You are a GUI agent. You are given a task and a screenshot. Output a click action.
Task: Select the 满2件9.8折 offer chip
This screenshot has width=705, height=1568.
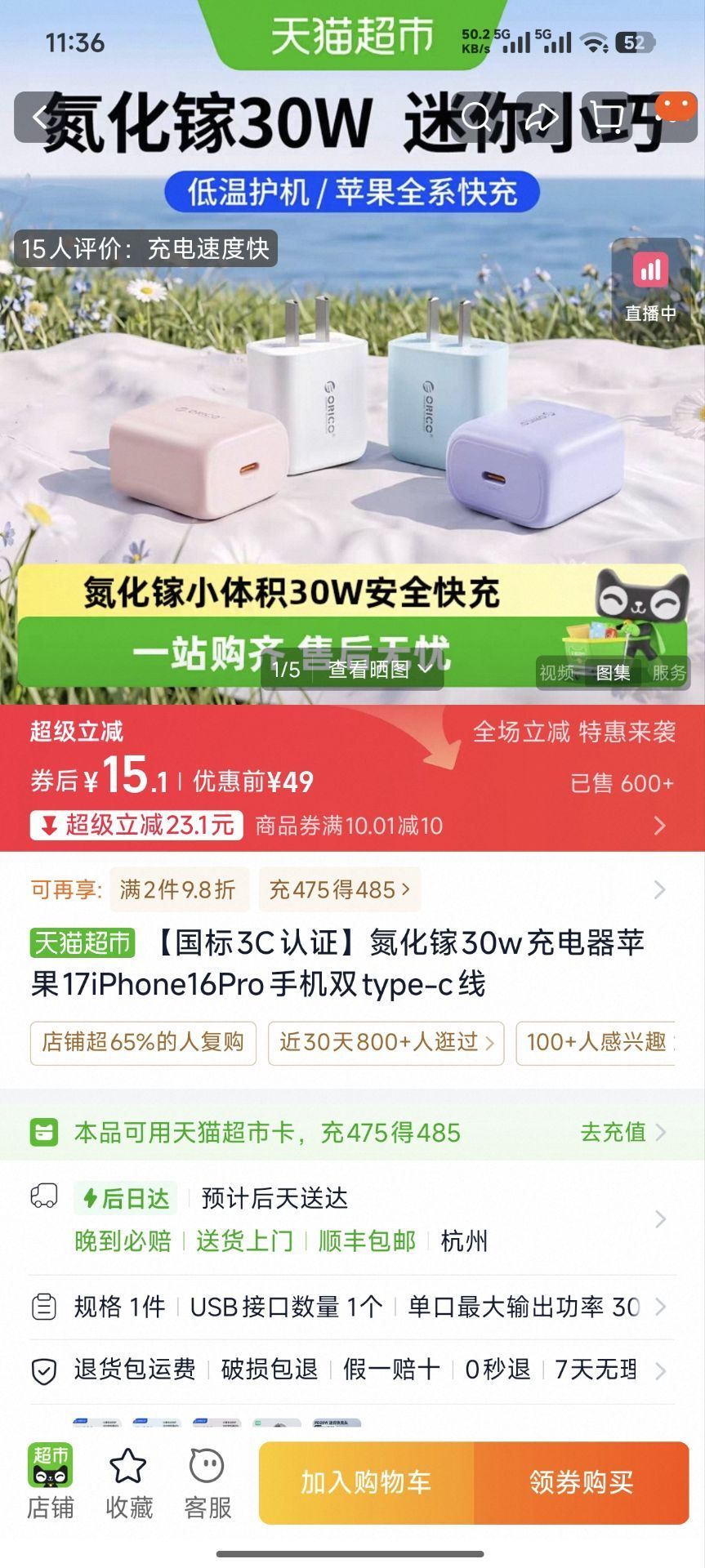point(177,889)
